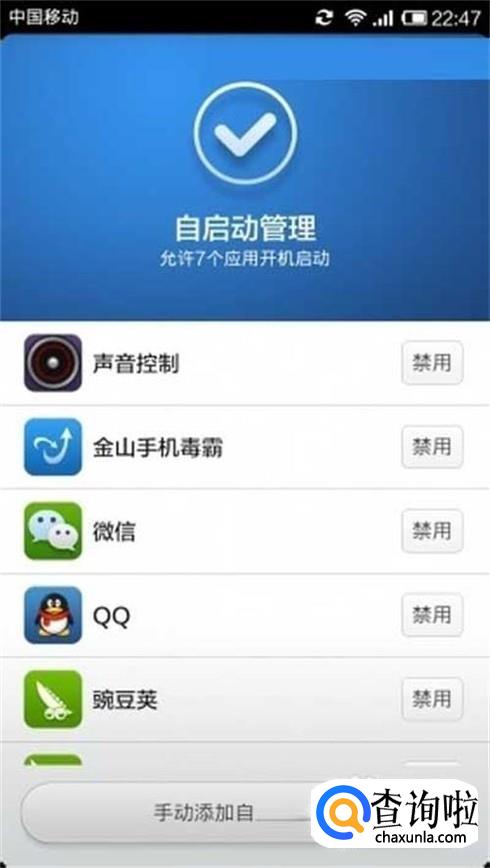The height and width of the screenshot is (868, 490).
Task: Tap the 禁用 button for QQ
Action: tap(432, 614)
